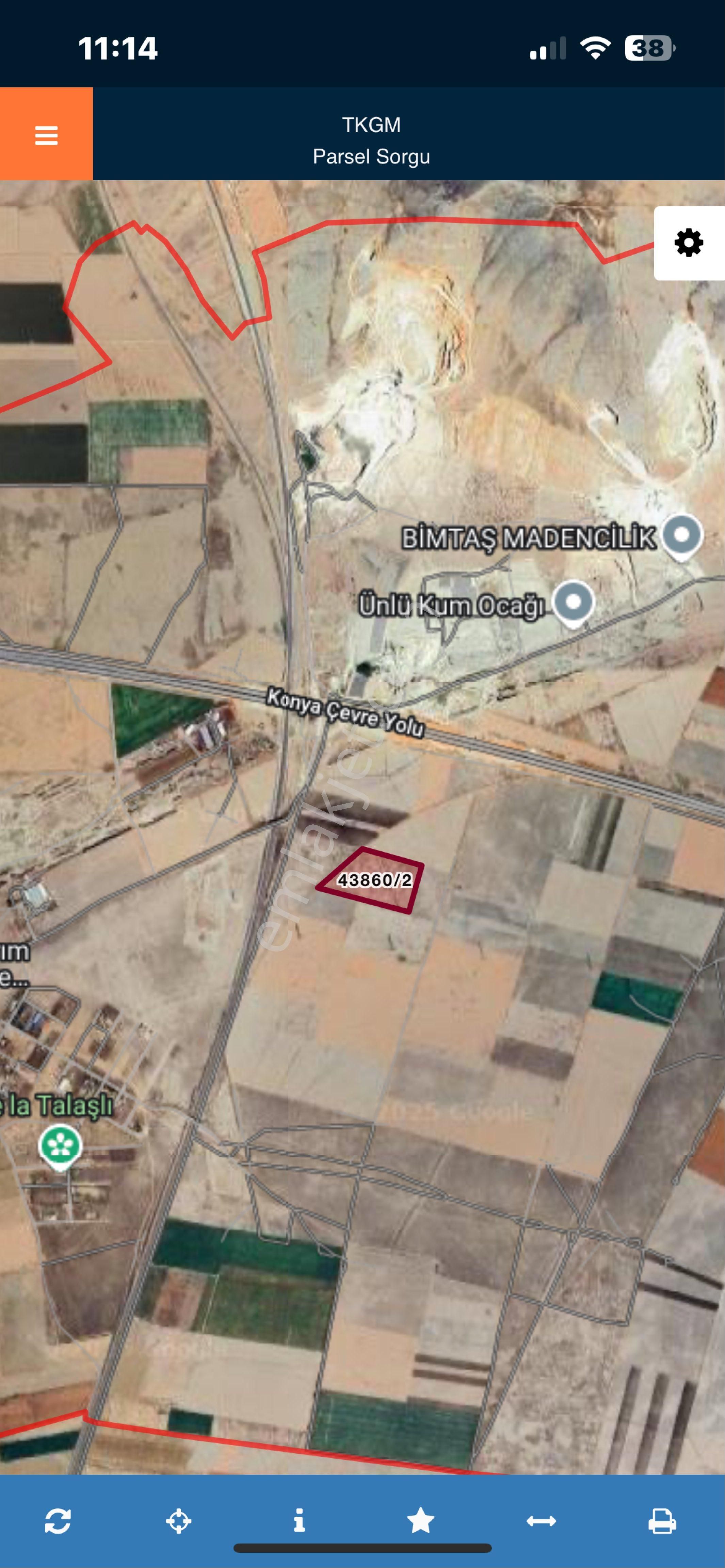This screenshot has width=725, height=1568.
Task: Add parcel to favorites with star icon
Action: (x=420, y=1520)
